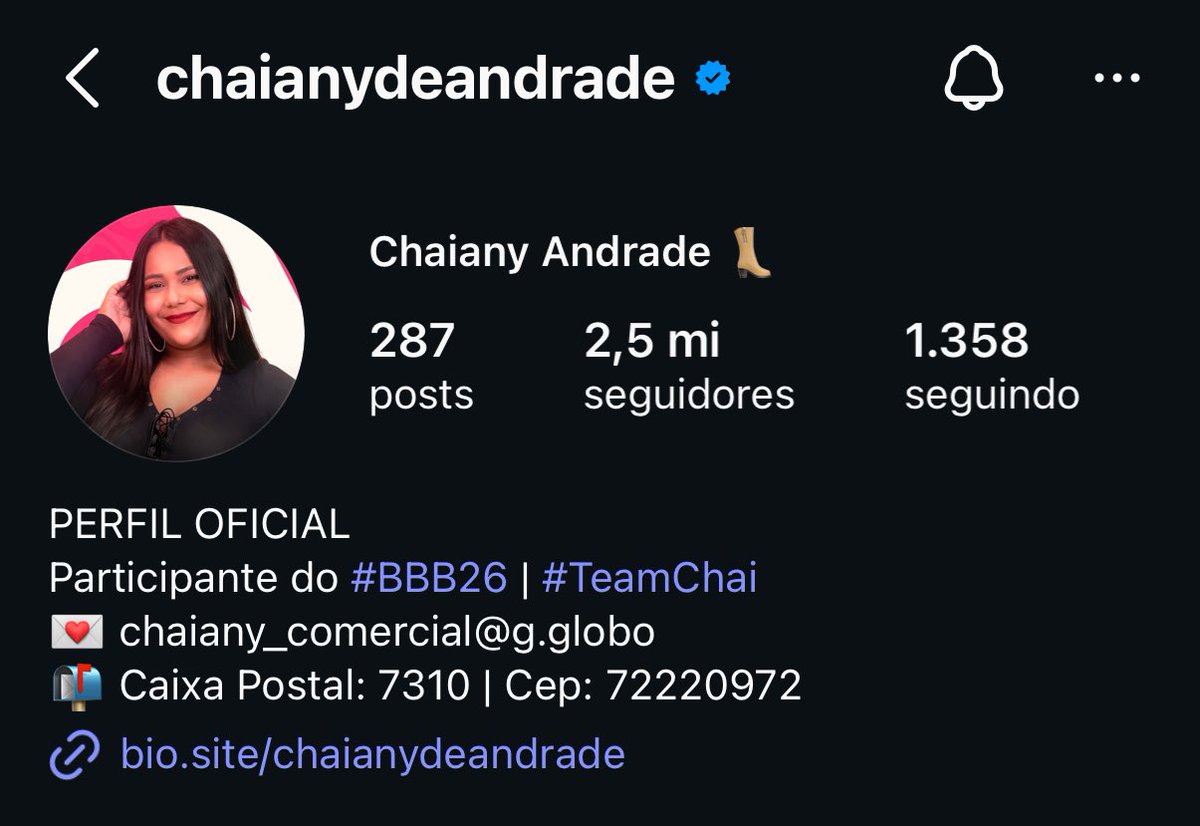
Task: Open the notifications bell for this profile
Action: coord(973,79)
